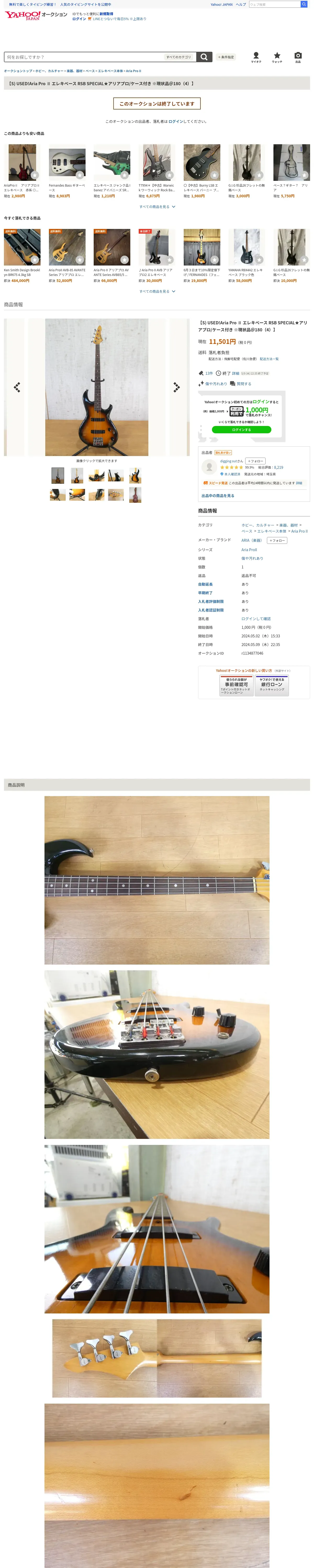Screen dimensions: 314x1568
Task: Tap the main search field
Action: (x=84, y=57)
